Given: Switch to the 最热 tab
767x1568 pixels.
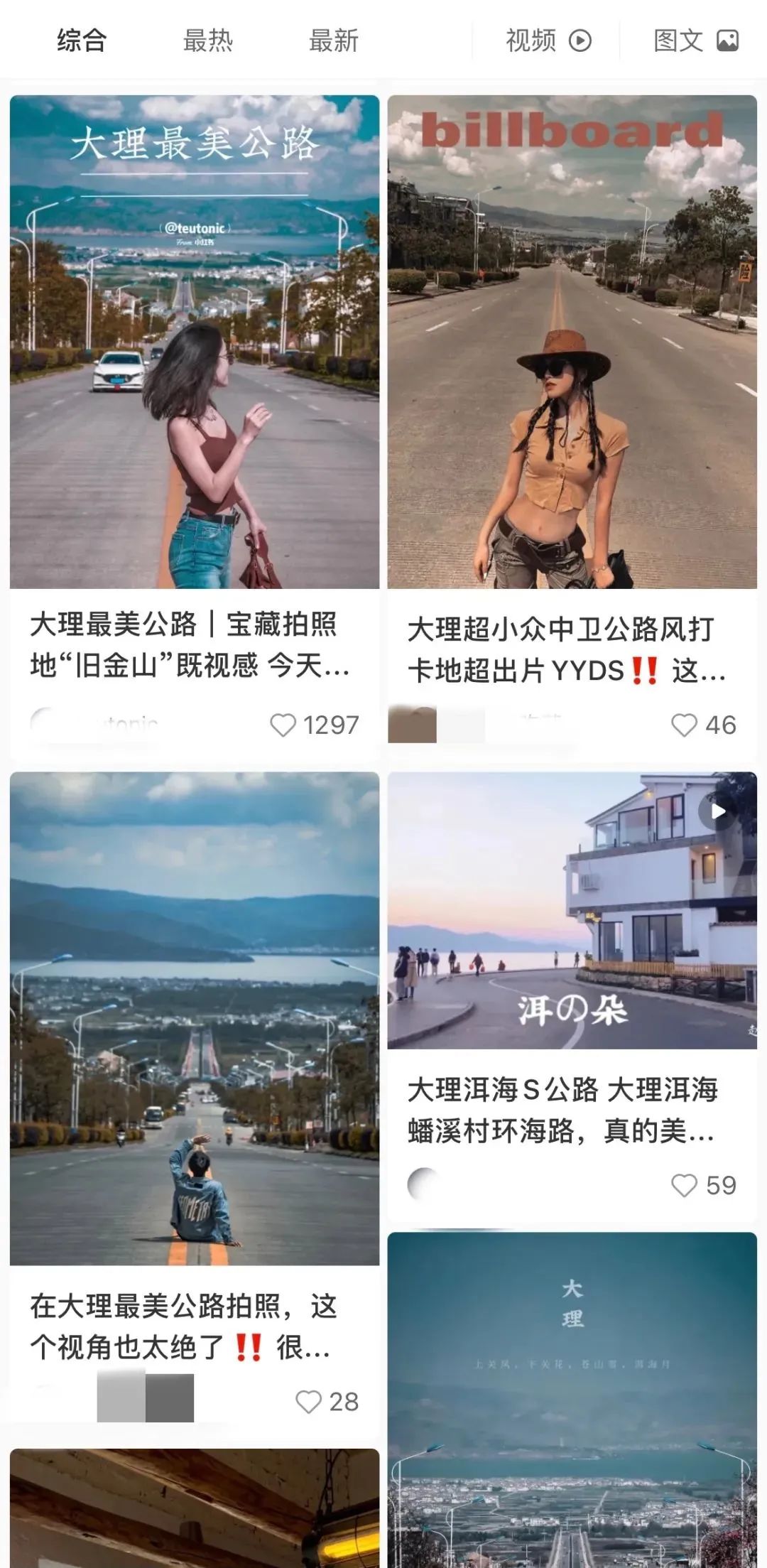Looking at the screenshot, I should pos(207,40).
